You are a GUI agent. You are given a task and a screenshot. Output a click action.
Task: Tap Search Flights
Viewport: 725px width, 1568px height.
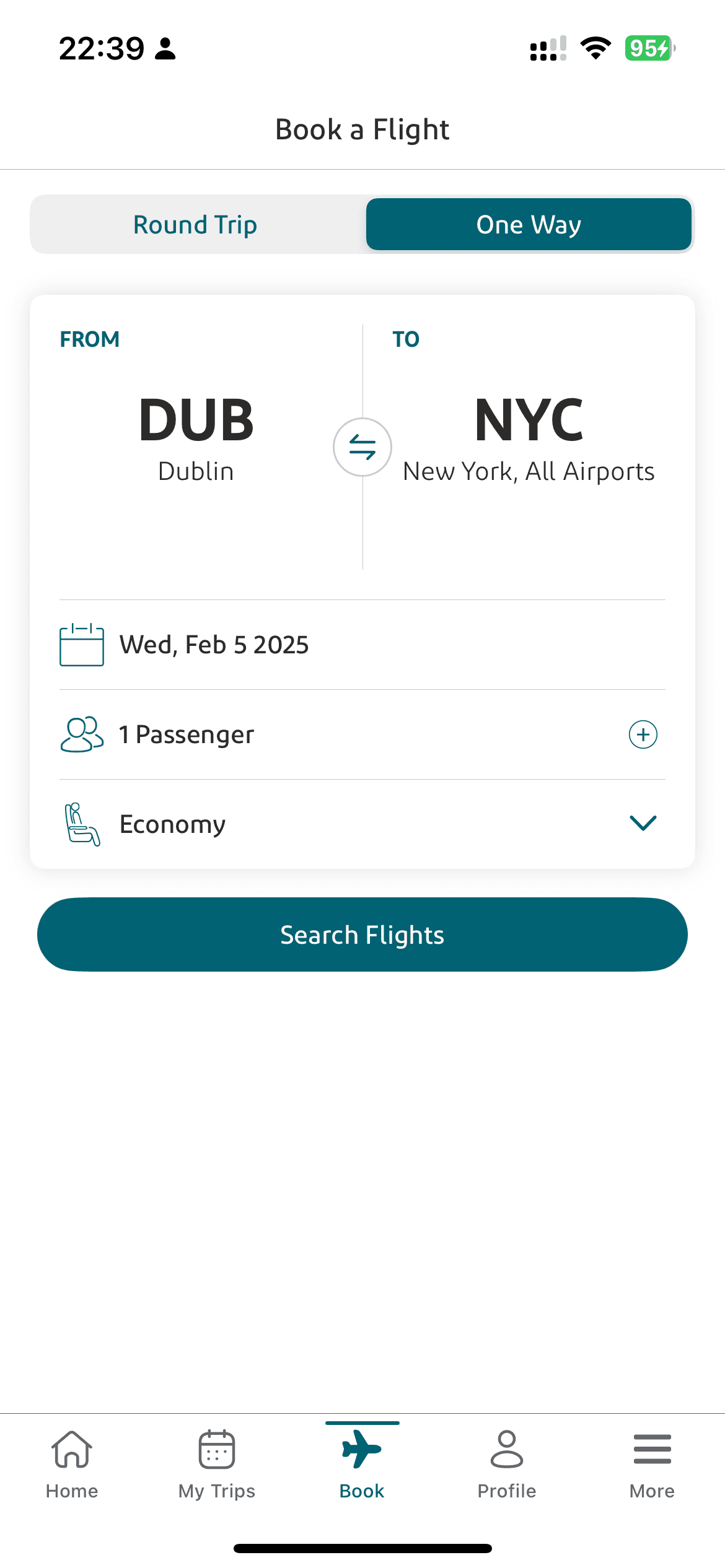point(362,934)
